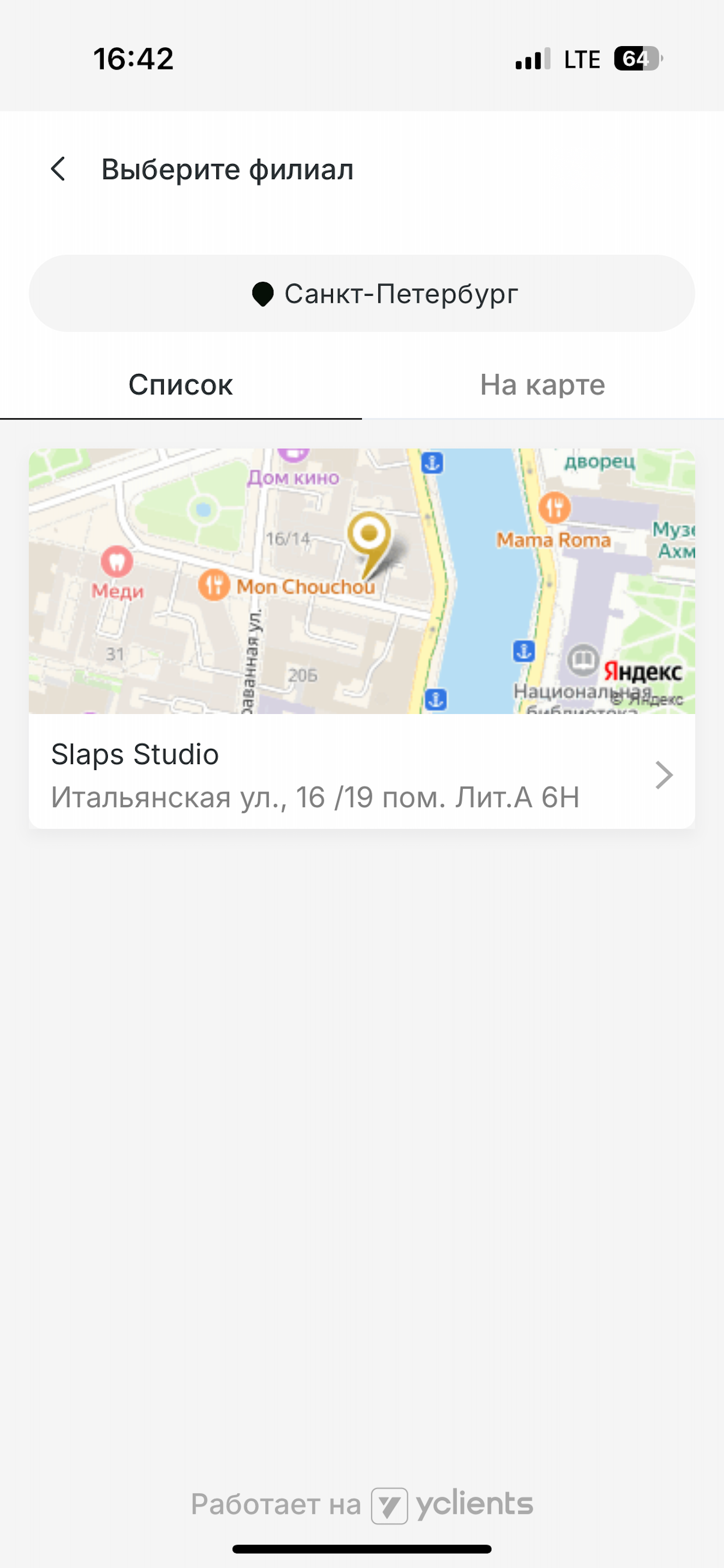Tap the anchor icon at top of map
724x1568 pixels.
point(431,464)
